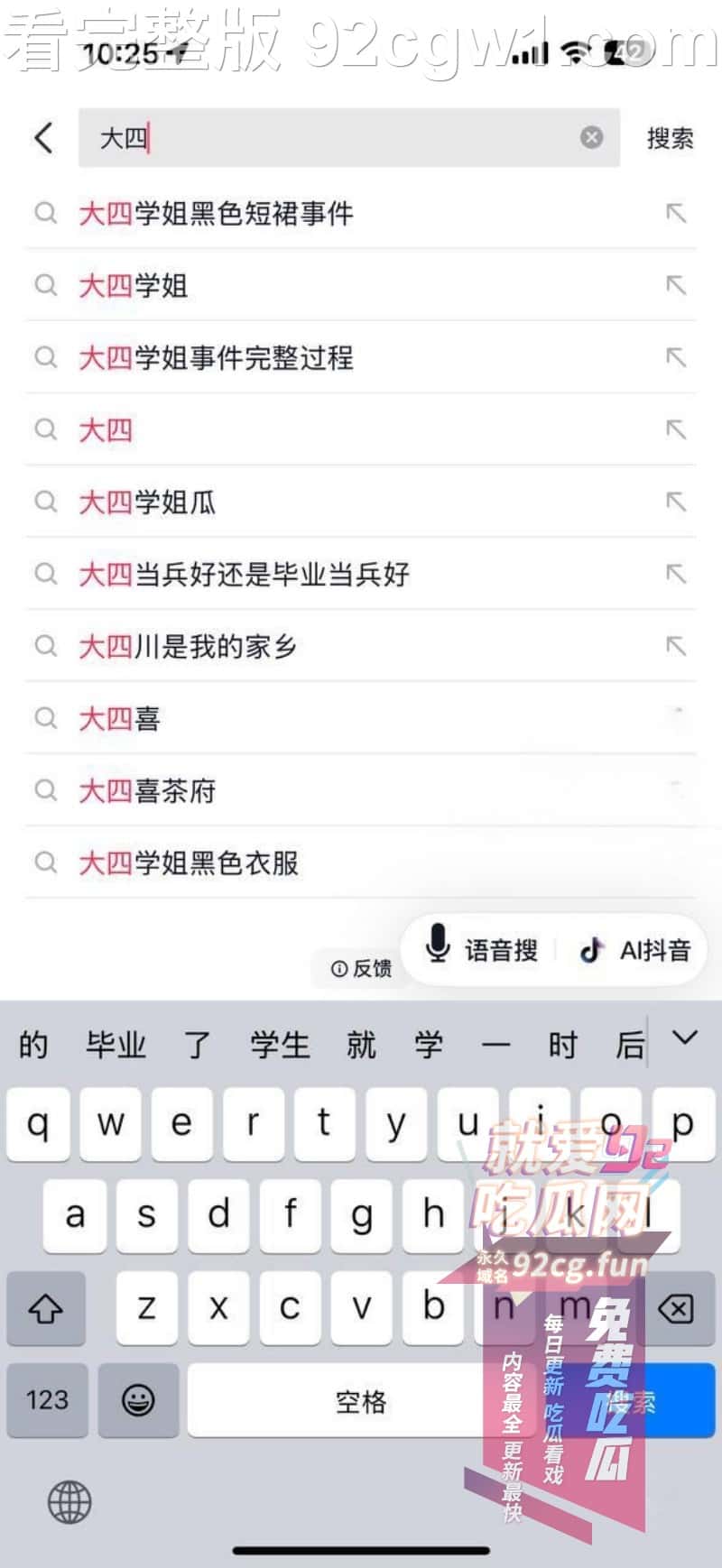Open the 反馈 feedback link
The height and width of the screenshot is (1568, 722).
click(362, 968)
